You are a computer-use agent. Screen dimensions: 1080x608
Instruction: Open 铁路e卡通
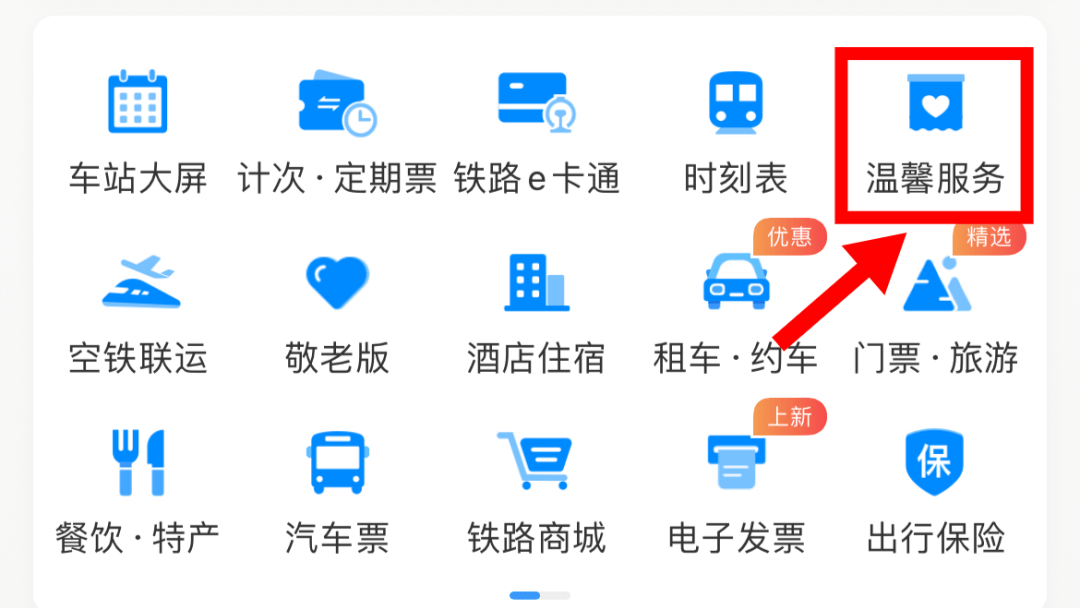pos(537,103)
